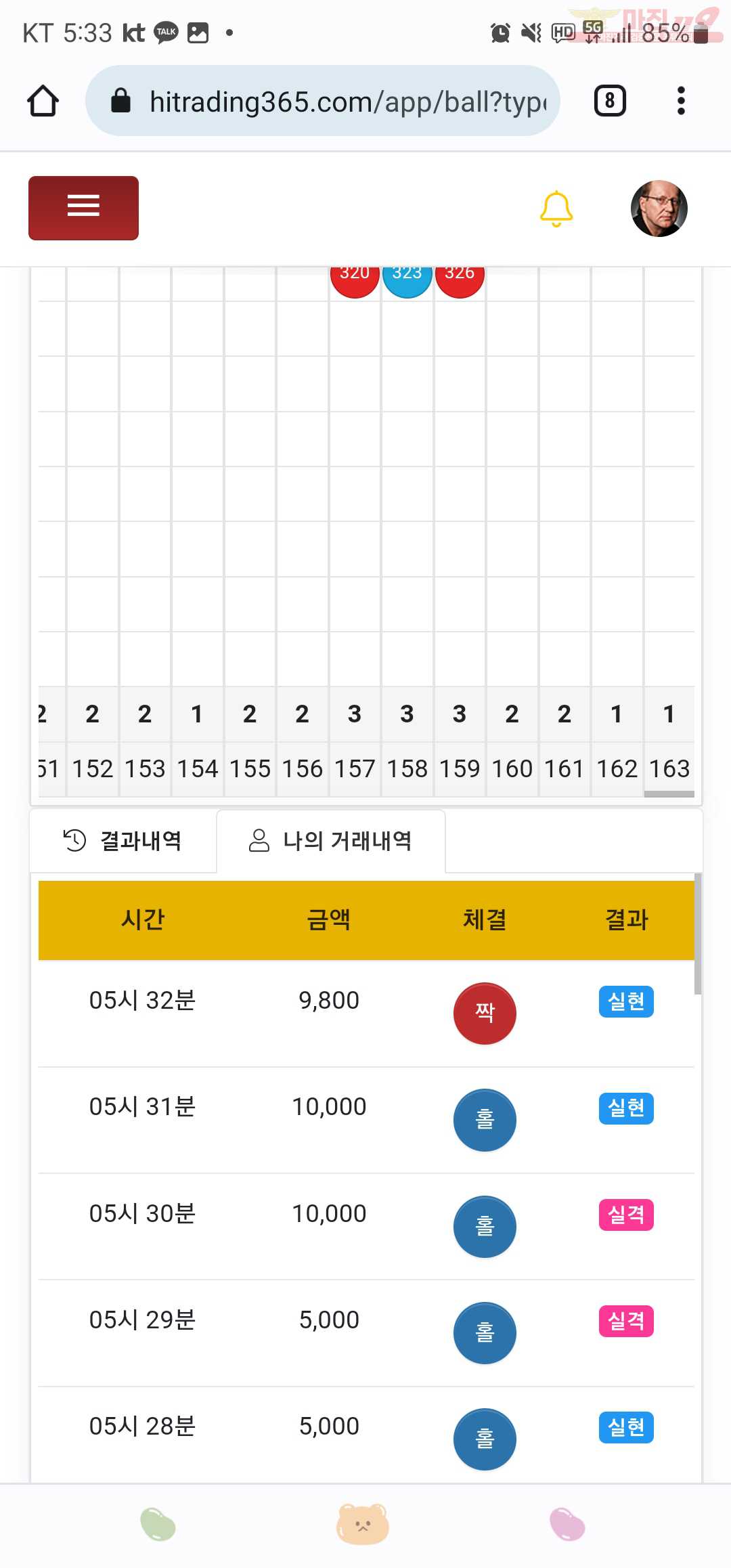Switch to the 결과내역 tab
This screenshot has width=731, height=1568.
tap(123, 841)
